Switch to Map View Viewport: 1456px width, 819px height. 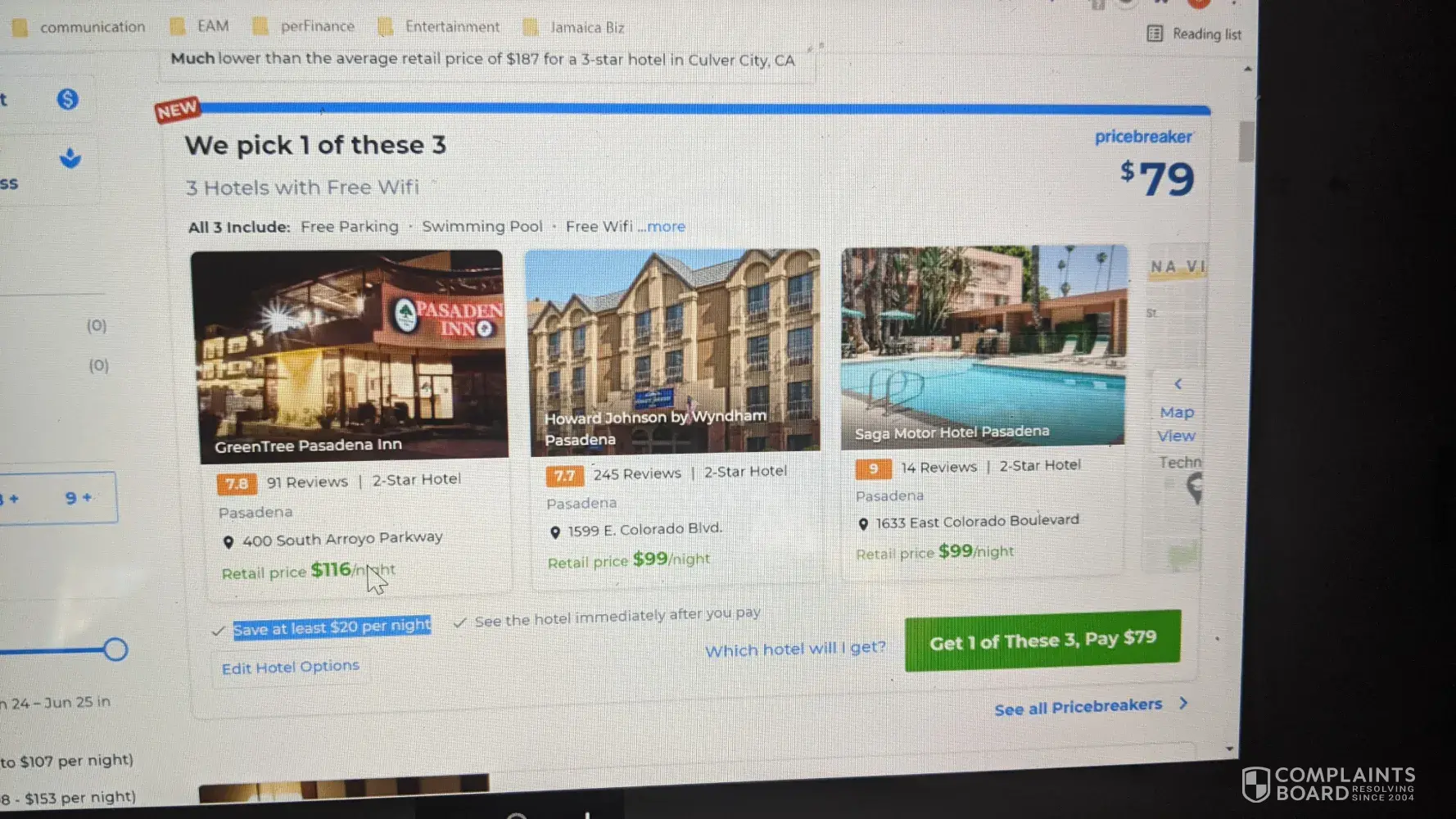[1176, 424]
